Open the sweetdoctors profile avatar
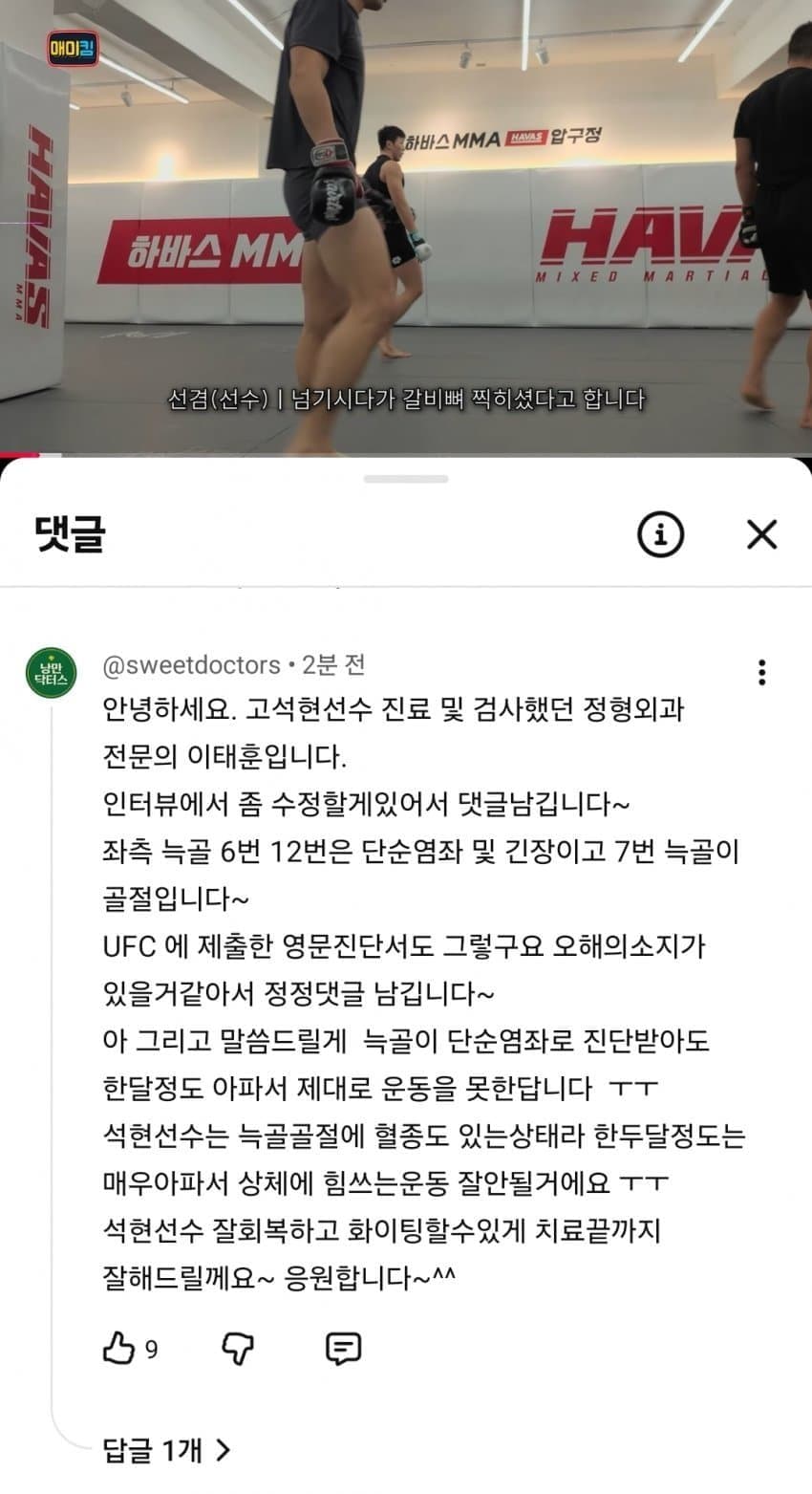The height and width of the screenshot is (1494, 812). 51,673
